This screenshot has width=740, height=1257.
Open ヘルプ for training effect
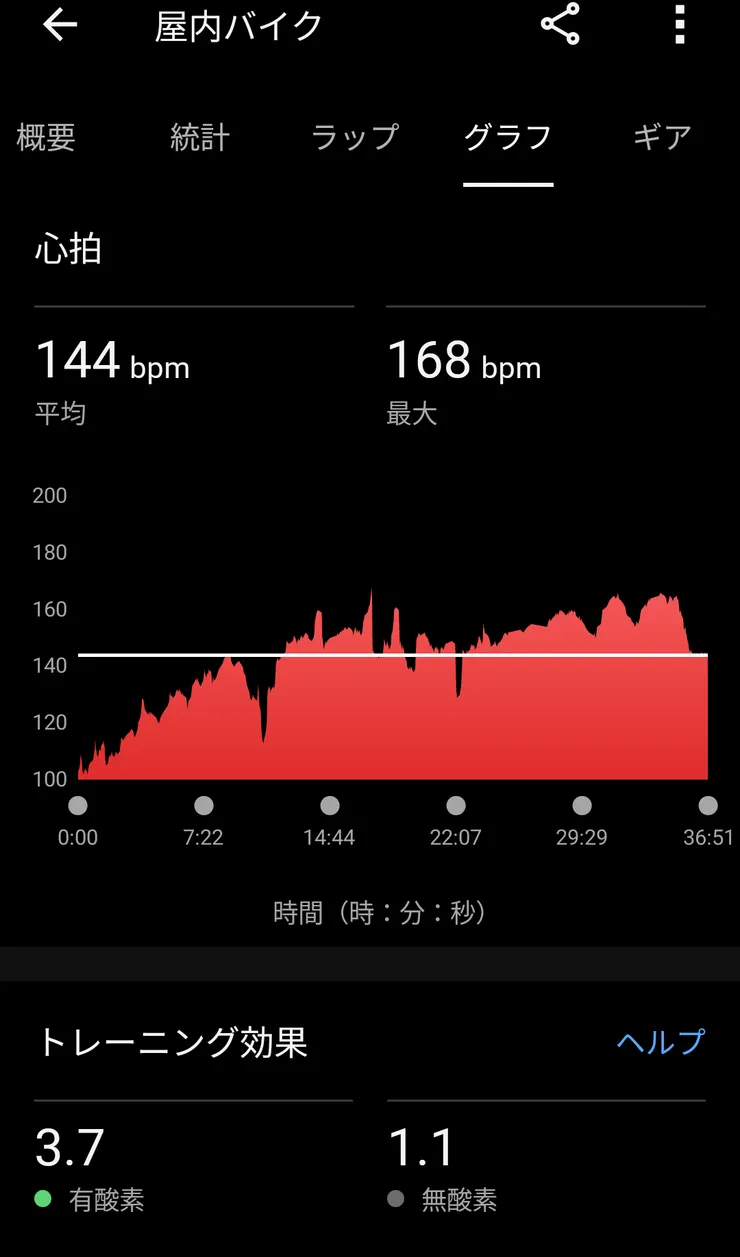[x=660, y=1042]
